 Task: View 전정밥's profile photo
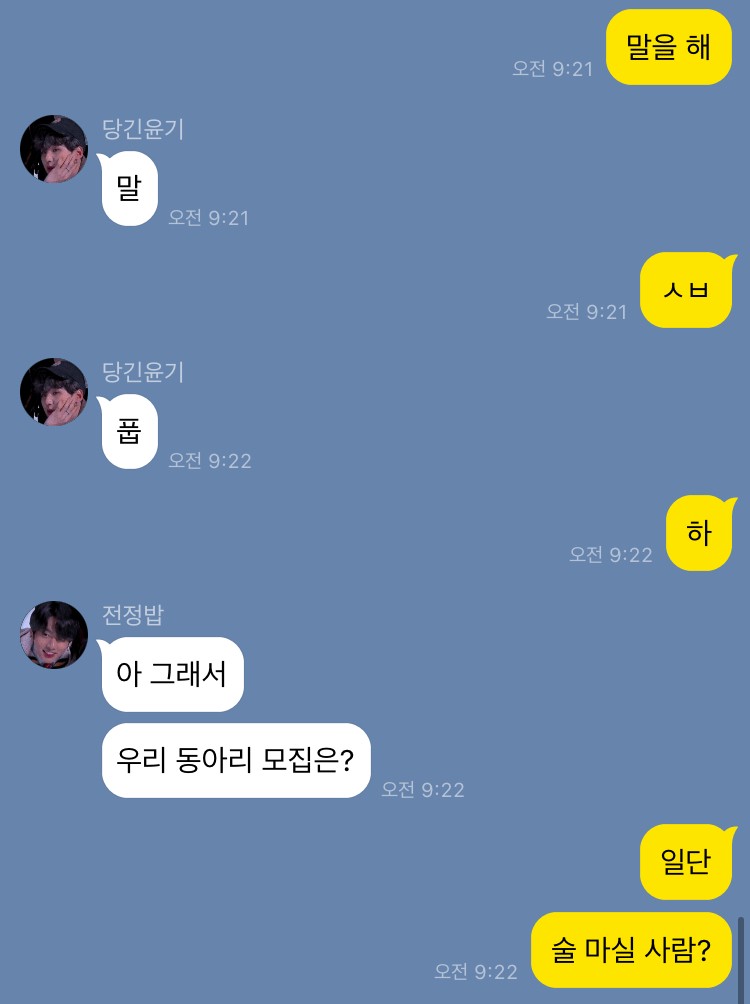54,635
